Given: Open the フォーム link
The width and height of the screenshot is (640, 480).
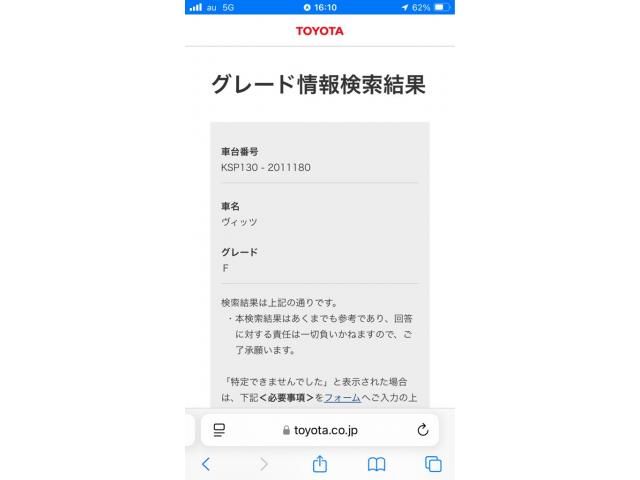Looking at the screenshot, I should click(342, 397).
